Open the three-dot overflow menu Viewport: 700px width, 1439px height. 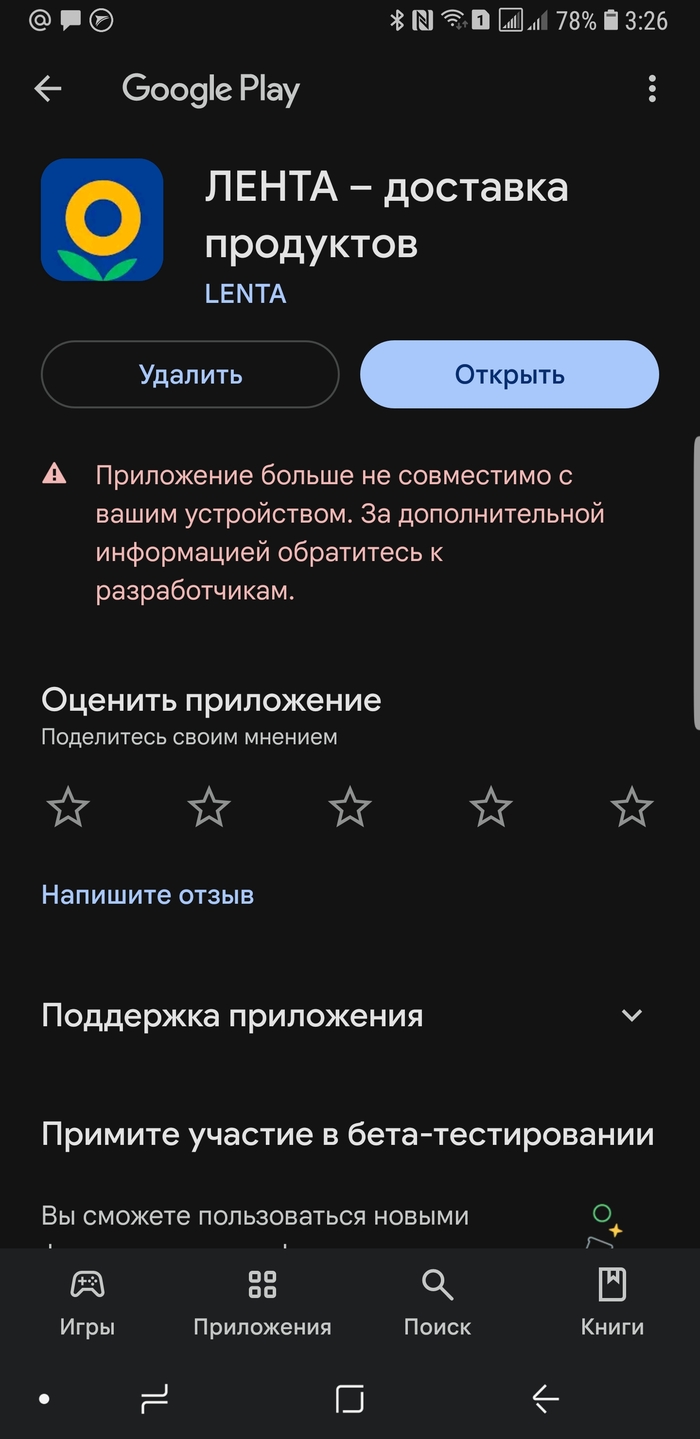click(652, 89)
